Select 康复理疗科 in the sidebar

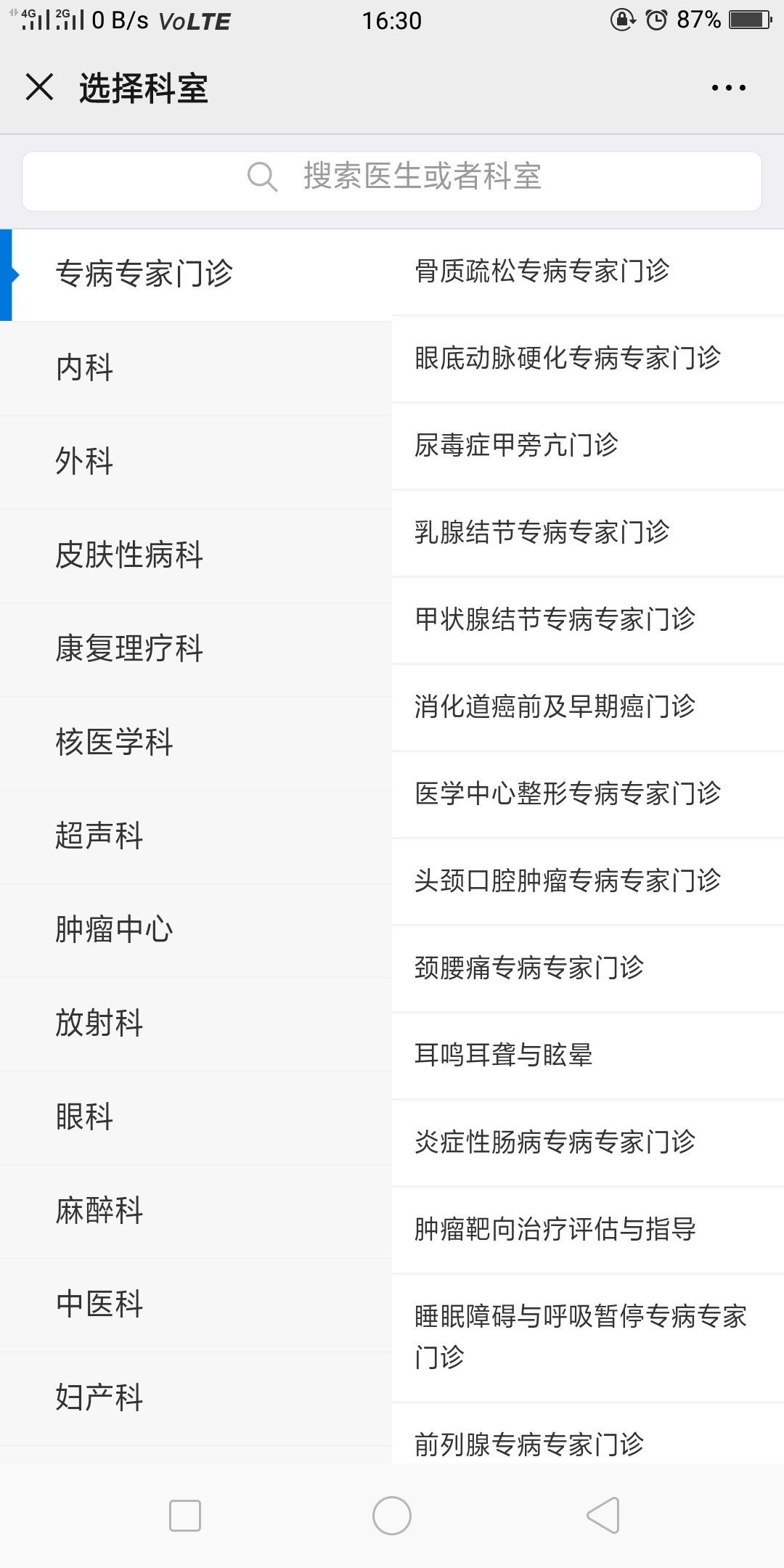click(196, 649)
